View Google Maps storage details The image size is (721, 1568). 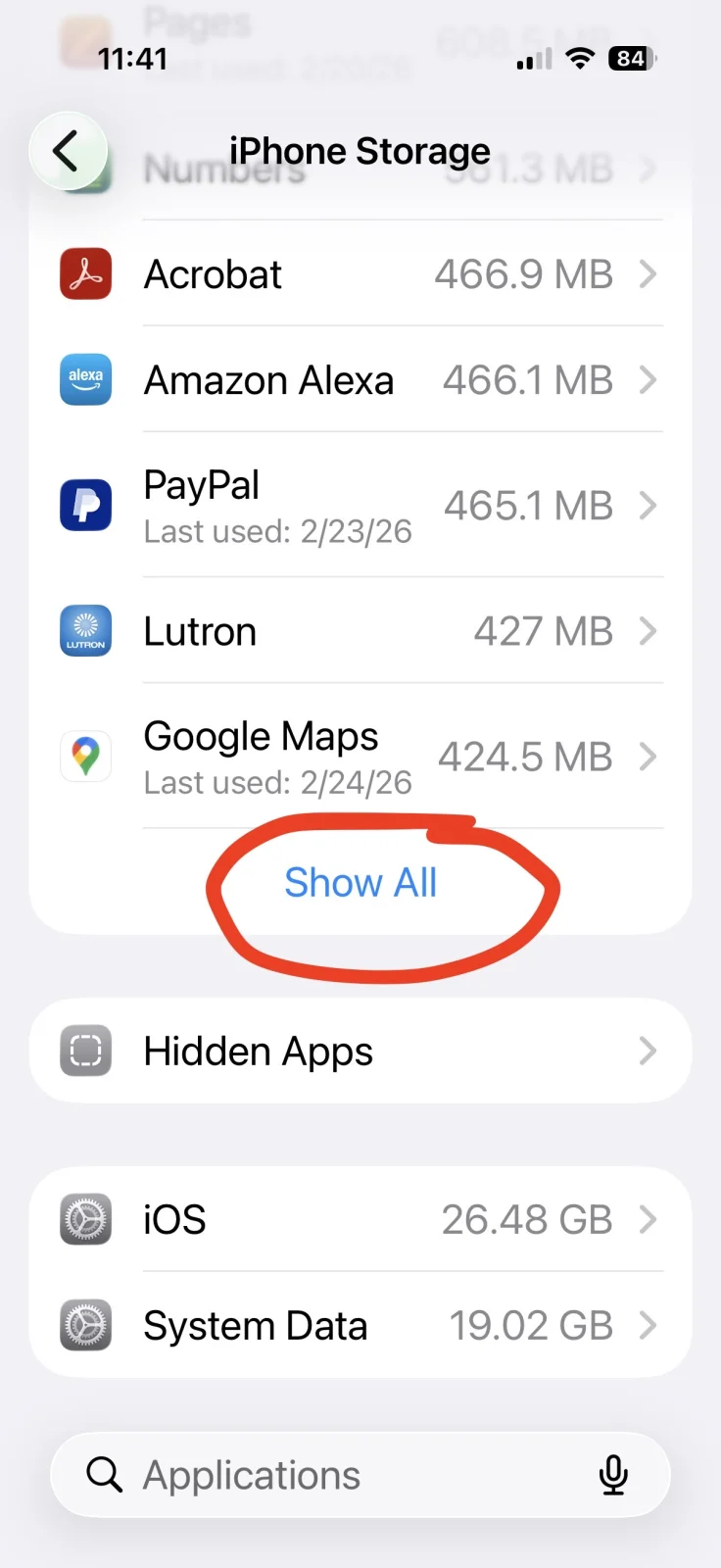point(360,757)
